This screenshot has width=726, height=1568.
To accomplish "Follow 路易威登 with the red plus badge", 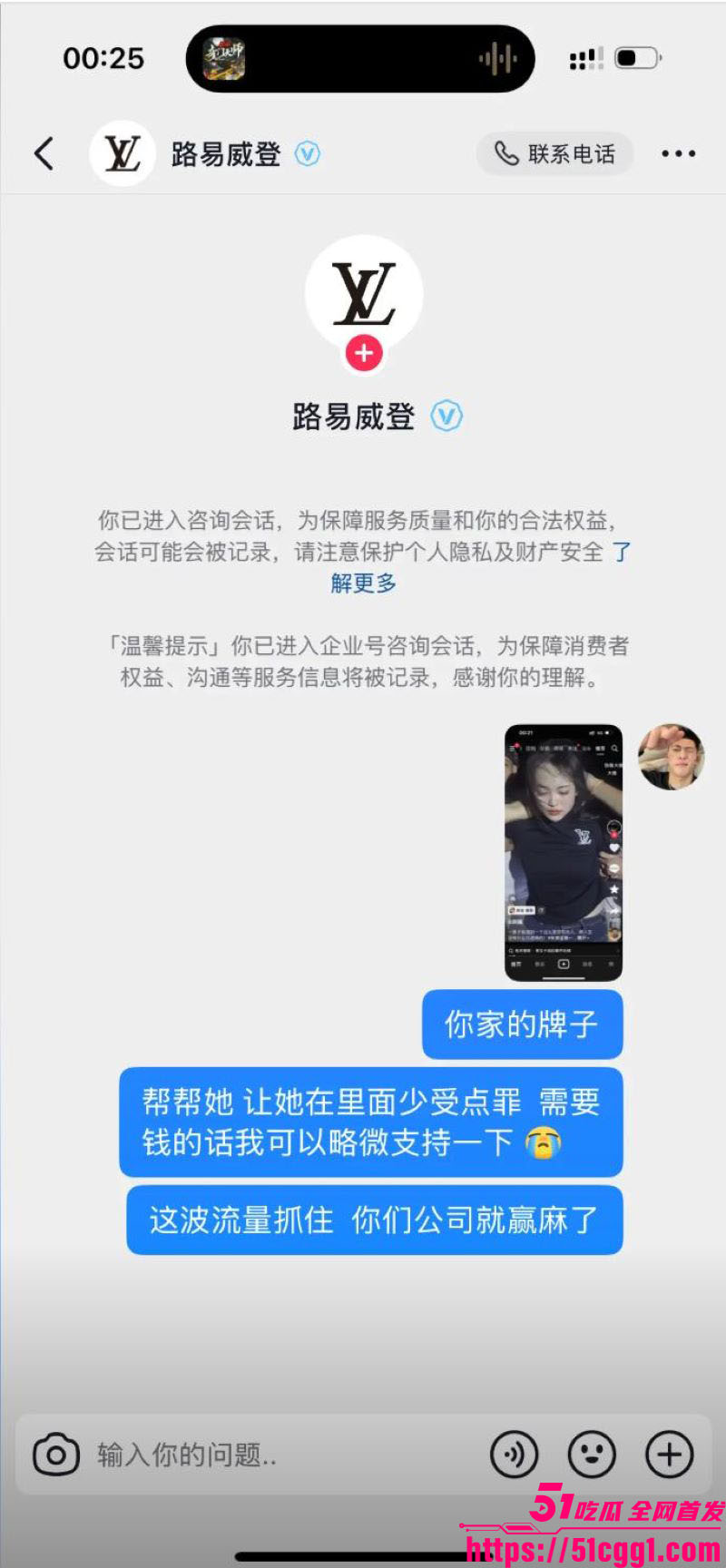I will pyautogui.click(x=364, y=353).
